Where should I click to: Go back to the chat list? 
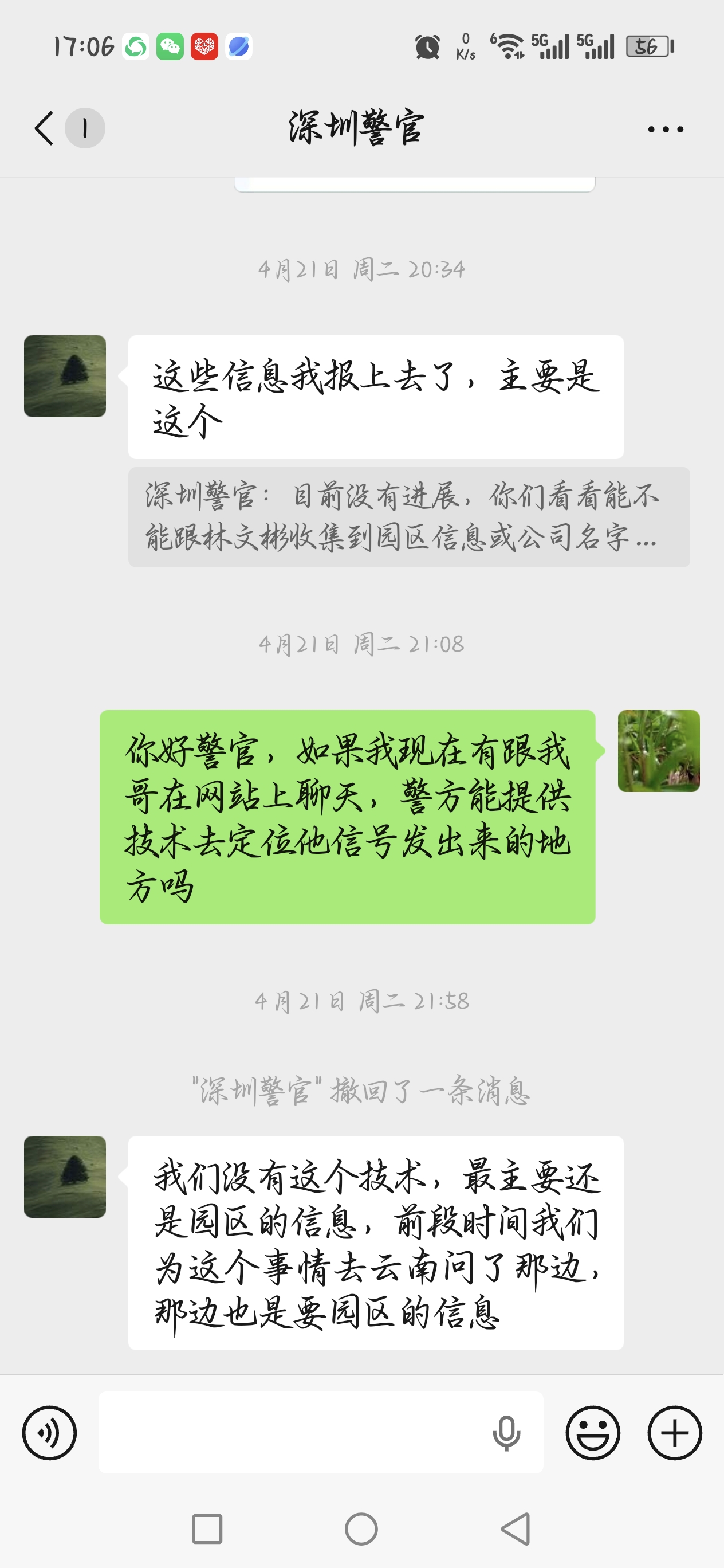tap(45, 128)
